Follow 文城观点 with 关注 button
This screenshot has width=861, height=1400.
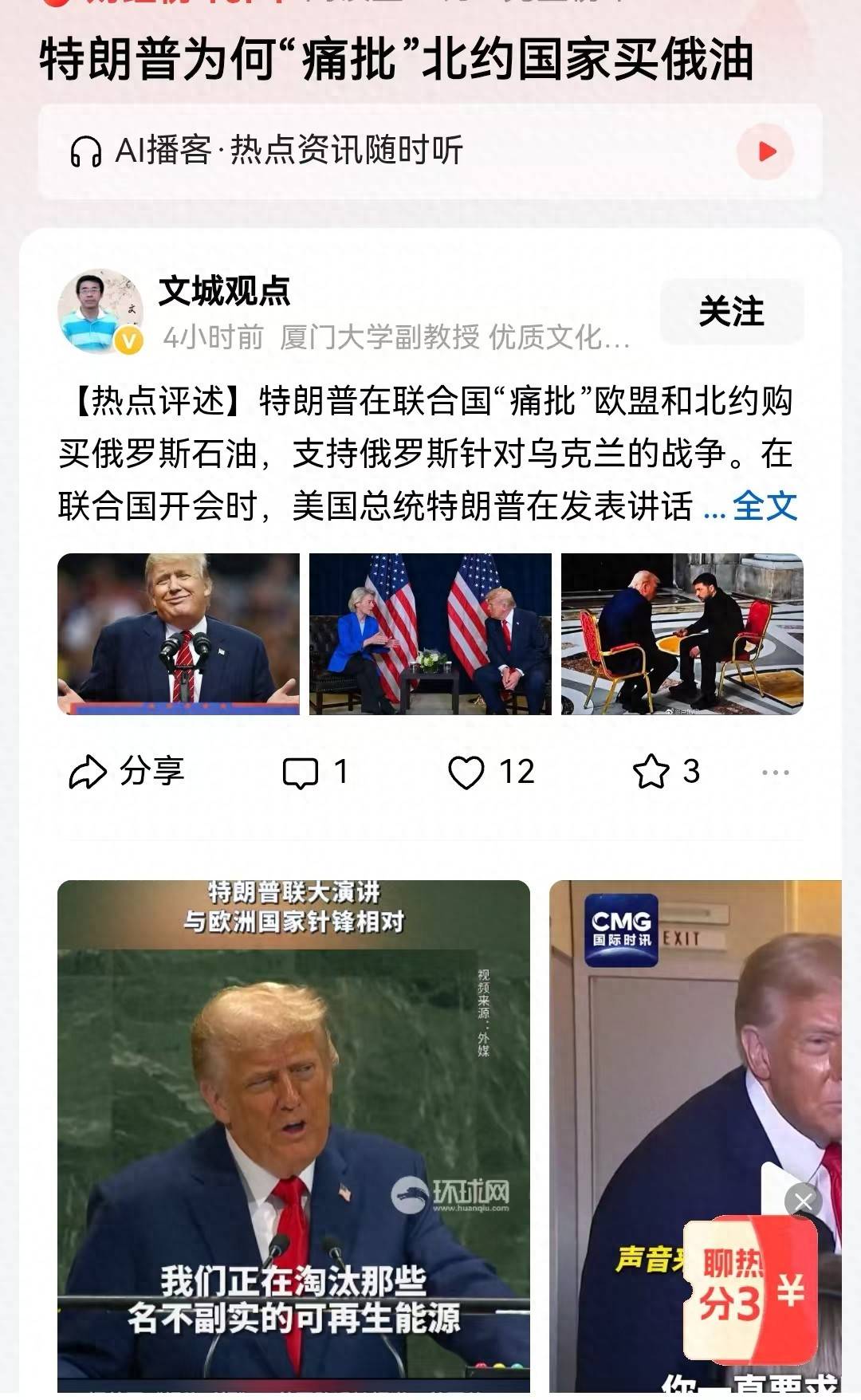pyautogui.click(x=731, y=312)
